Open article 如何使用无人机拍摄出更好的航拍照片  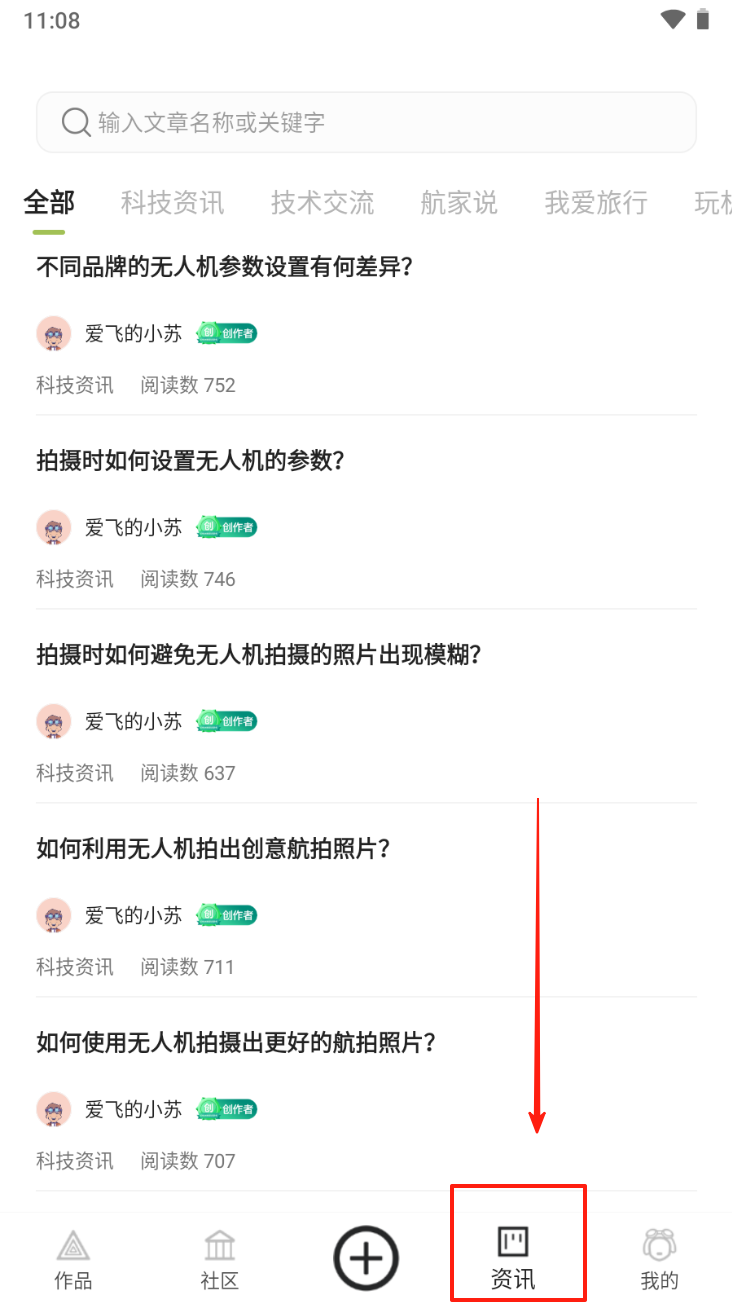pyautogui.click(x=236, y=1043)
